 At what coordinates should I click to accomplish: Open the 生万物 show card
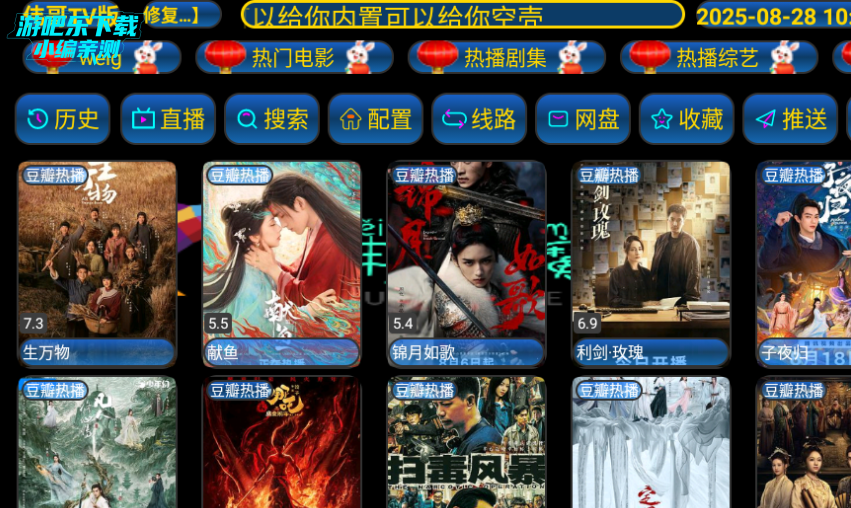97,262
